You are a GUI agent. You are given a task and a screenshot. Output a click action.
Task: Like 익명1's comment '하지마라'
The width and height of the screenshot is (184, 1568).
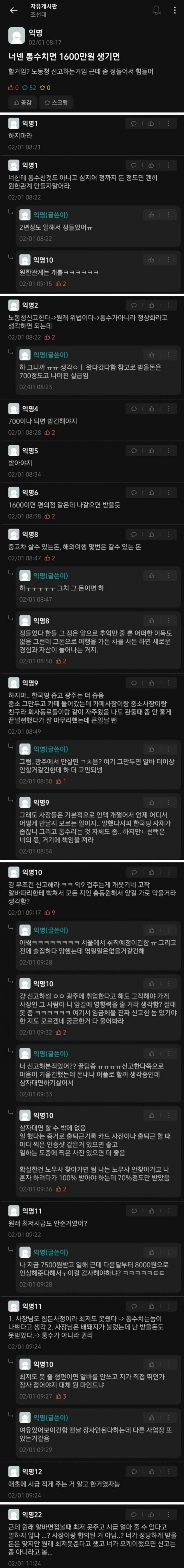[151, 124]
